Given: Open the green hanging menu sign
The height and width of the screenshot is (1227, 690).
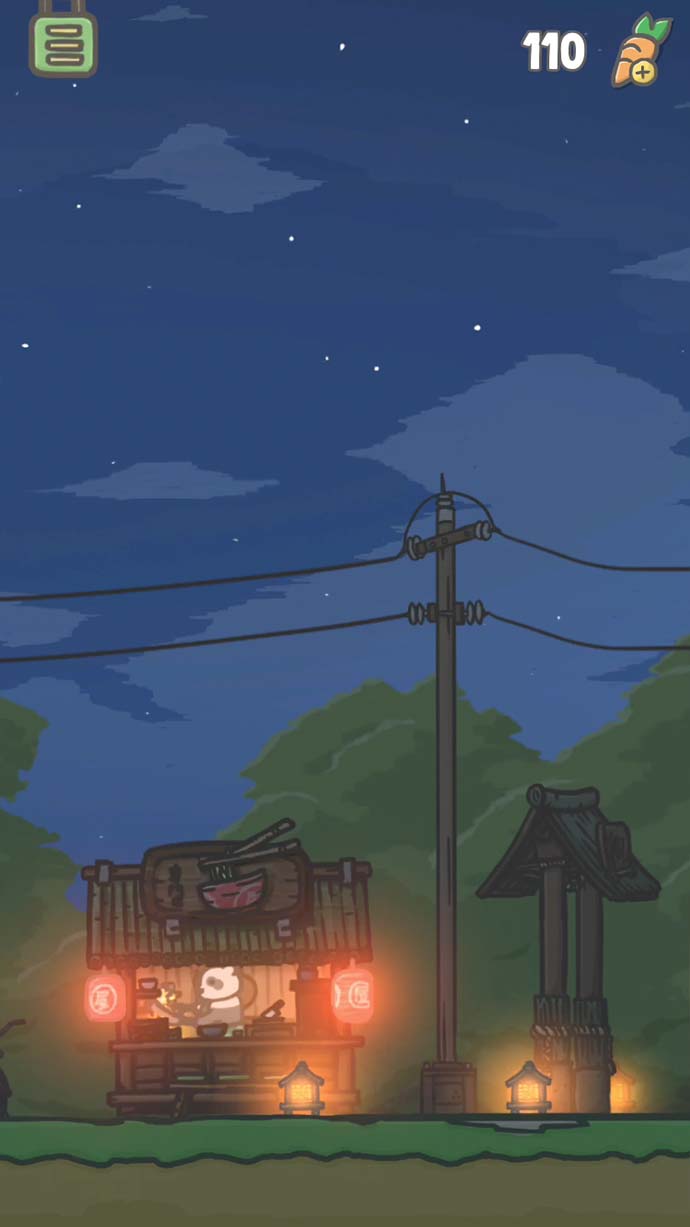Looking at the screenshot, I should (x=62, y=45).
